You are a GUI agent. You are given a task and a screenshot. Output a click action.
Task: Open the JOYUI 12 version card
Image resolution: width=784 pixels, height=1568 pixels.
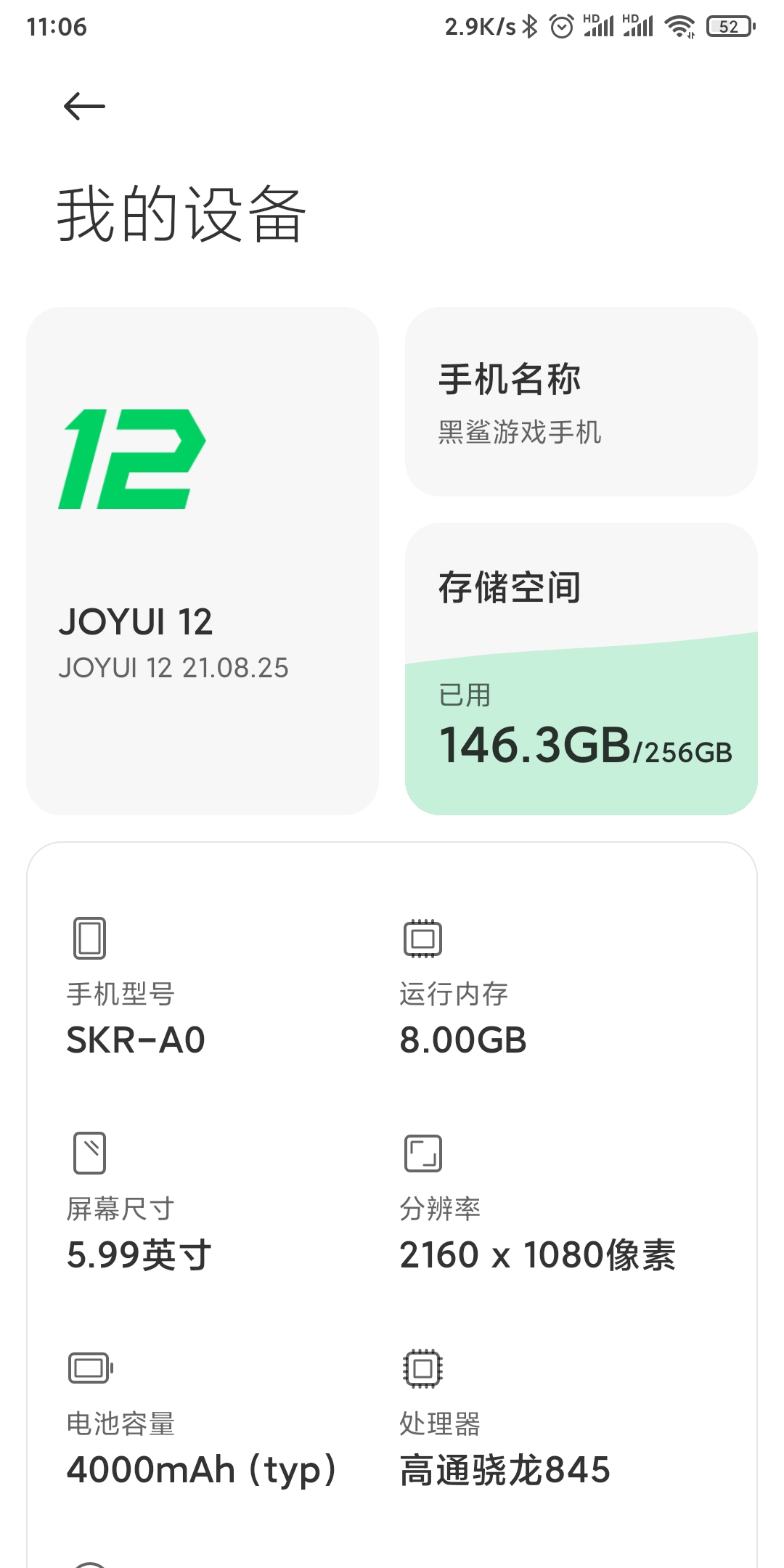[203, 560]
